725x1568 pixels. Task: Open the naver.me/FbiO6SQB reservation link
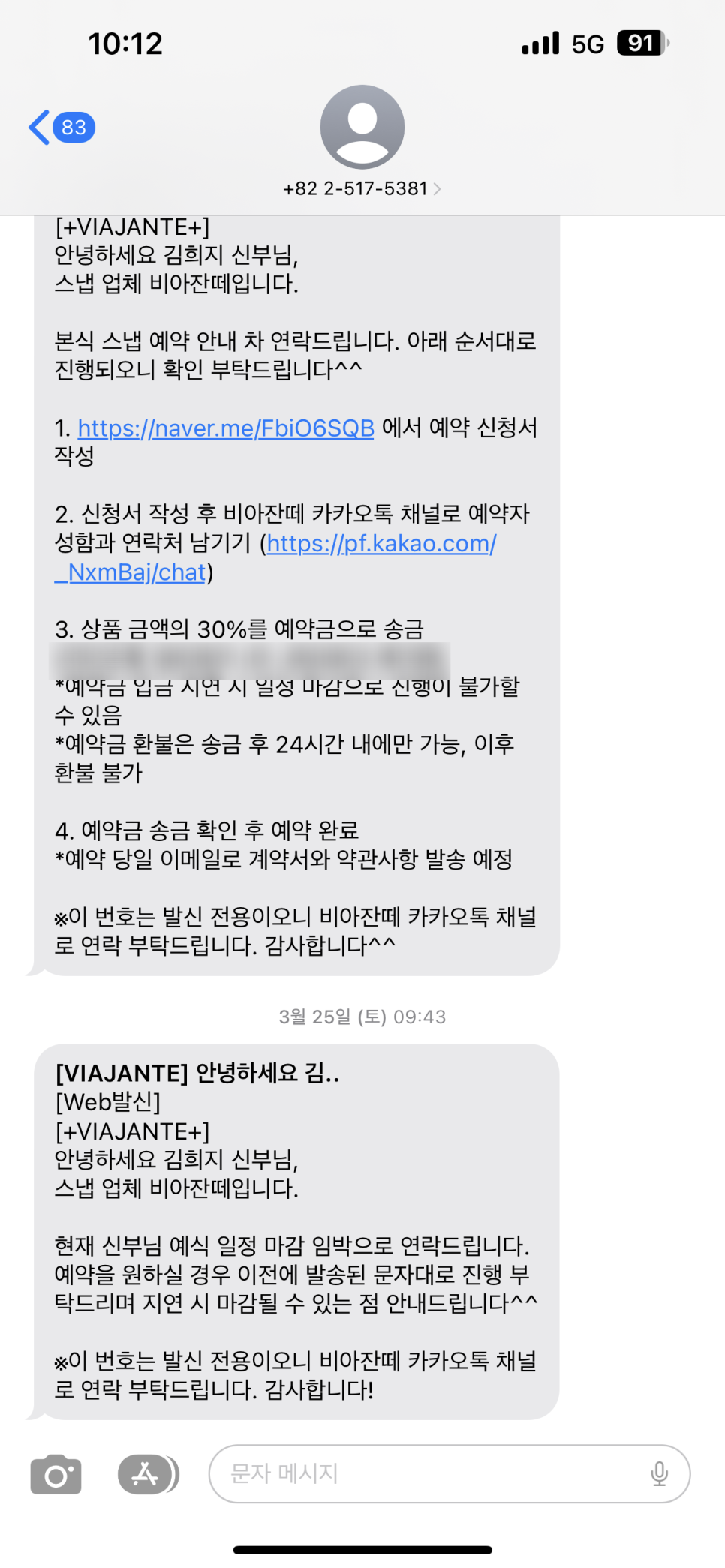(226, 428)
